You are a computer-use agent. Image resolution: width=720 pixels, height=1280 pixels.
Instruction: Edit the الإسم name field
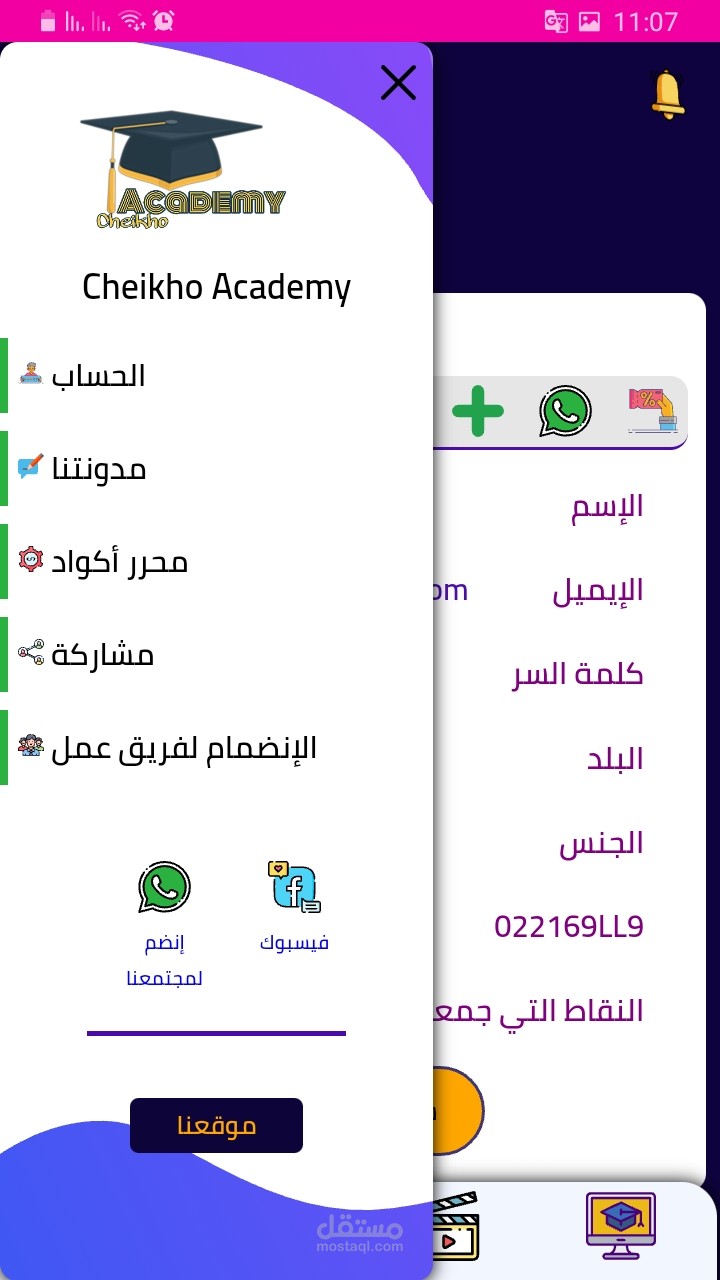608,505
